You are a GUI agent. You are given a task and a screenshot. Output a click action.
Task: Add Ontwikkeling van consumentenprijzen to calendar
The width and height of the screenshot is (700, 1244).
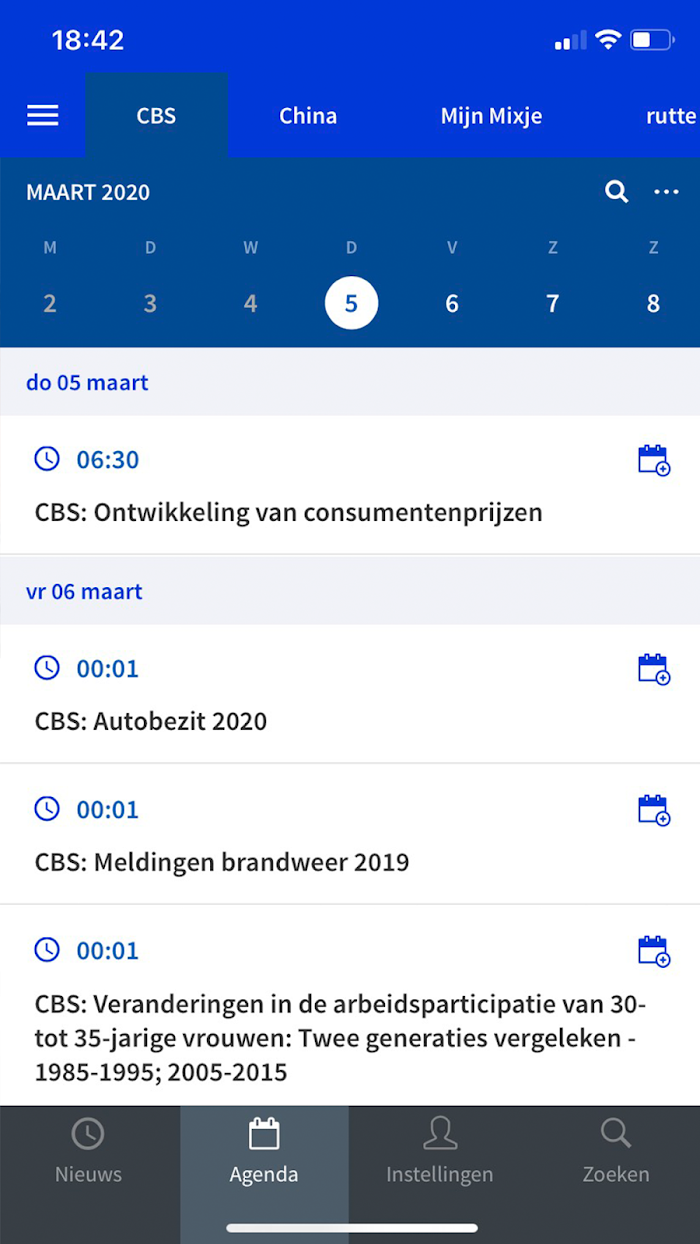click(654, 460)
